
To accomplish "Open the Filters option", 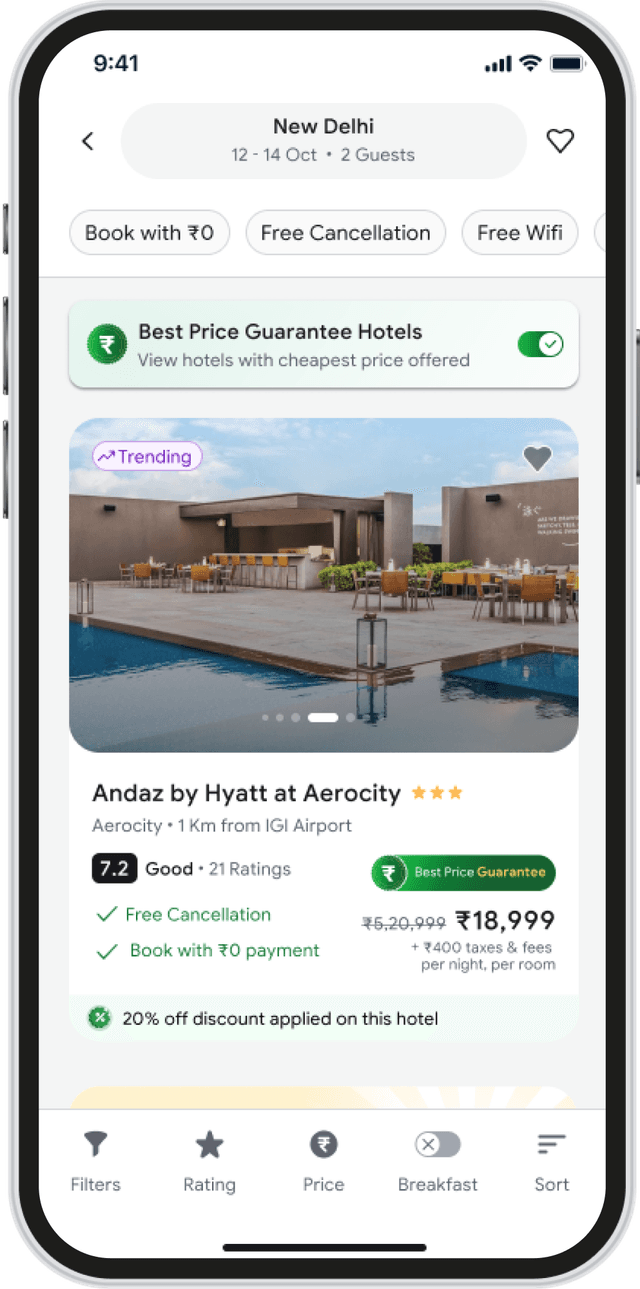I will point(95,1160).
